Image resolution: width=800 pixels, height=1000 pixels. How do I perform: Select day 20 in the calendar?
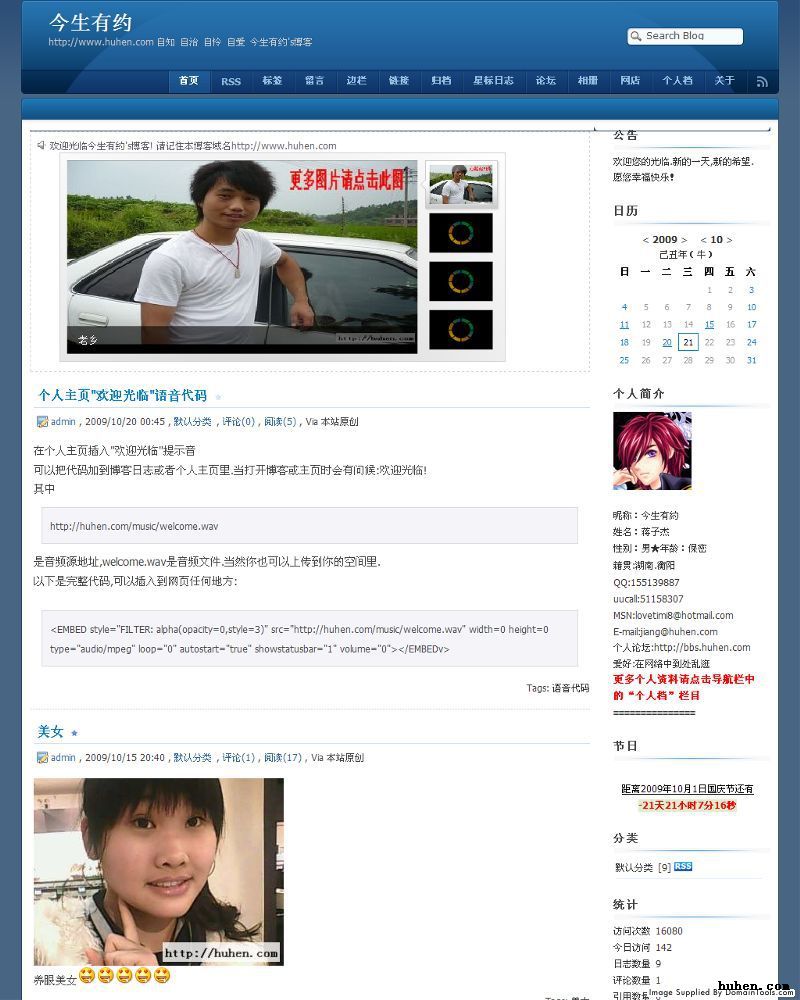(x=667, y=342)
